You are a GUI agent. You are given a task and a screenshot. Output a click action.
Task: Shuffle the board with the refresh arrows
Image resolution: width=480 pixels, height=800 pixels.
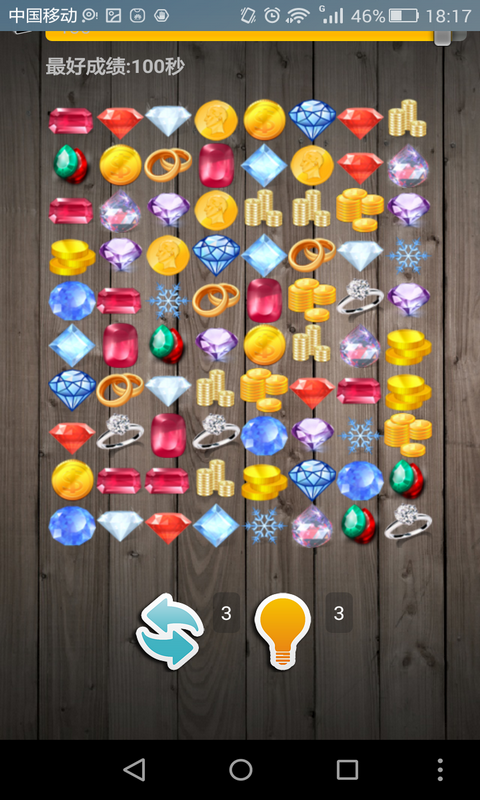click(170, 631)
